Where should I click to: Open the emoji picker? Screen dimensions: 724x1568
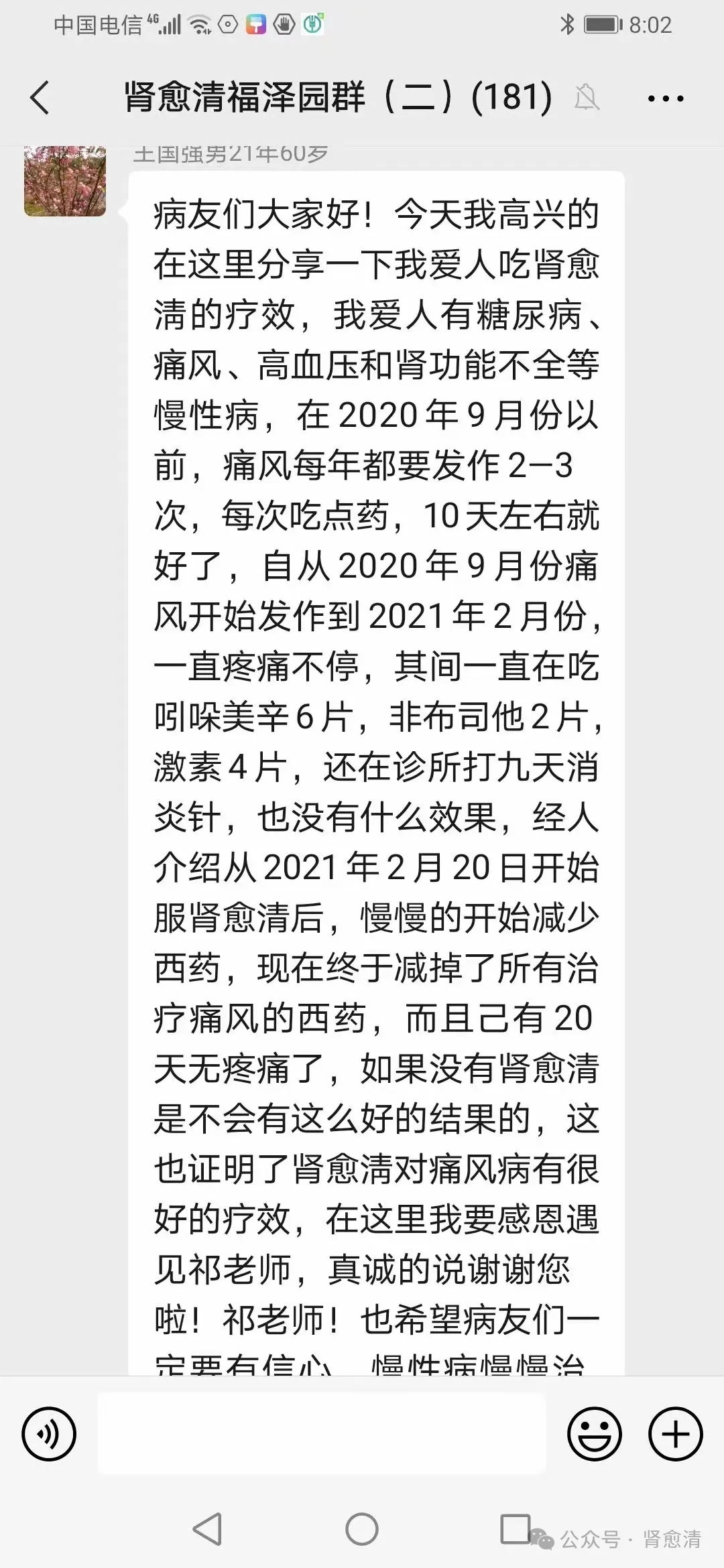[595, 1434]
